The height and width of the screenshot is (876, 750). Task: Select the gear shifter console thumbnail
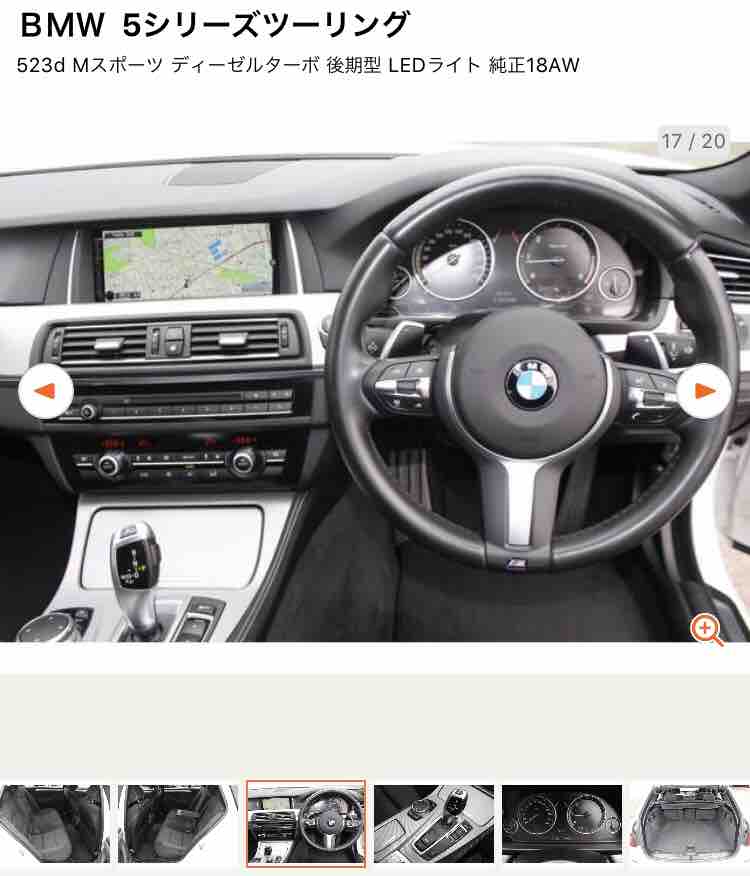coord(434,823)
